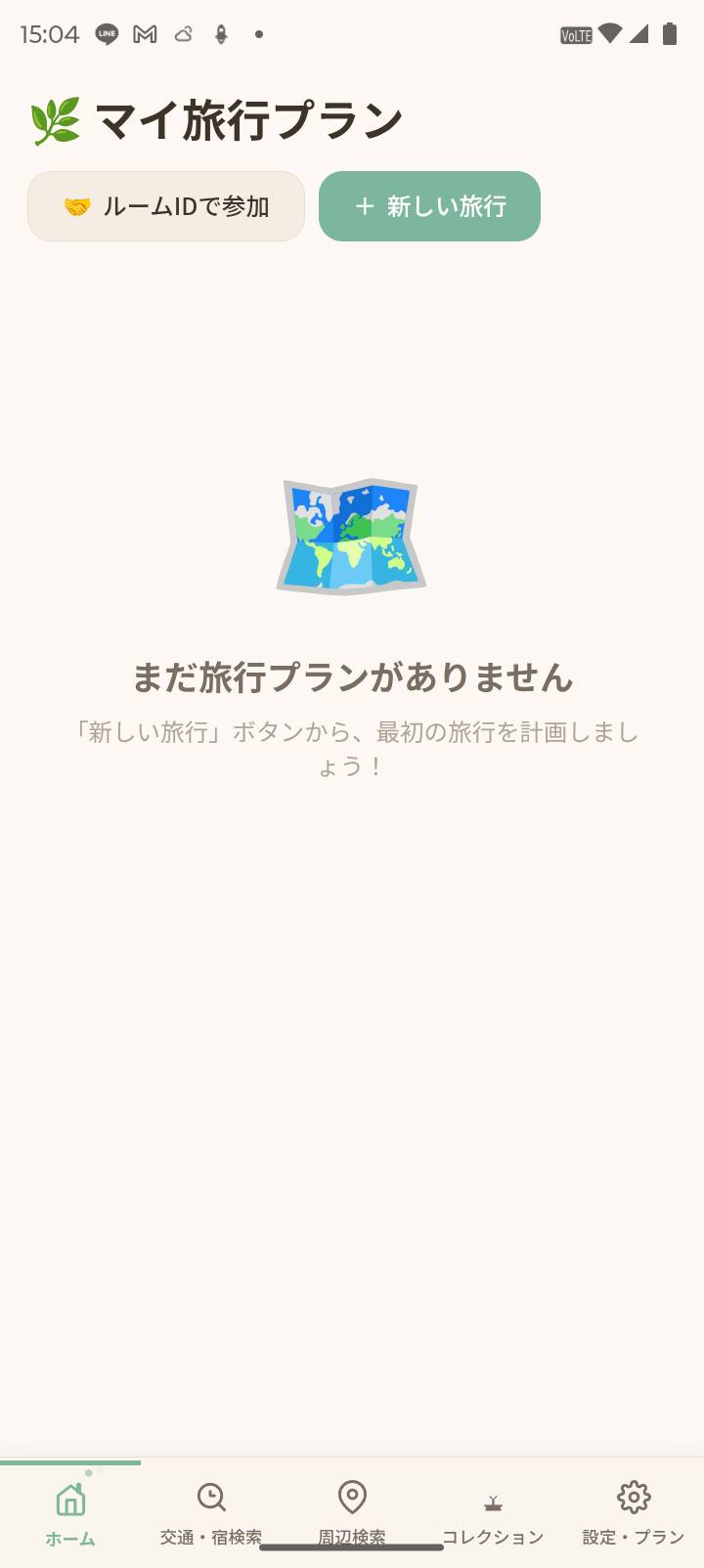Tap the ルームIDで参加 button
This screenshot has height=1568, width=704.
[x=166, y=206]
